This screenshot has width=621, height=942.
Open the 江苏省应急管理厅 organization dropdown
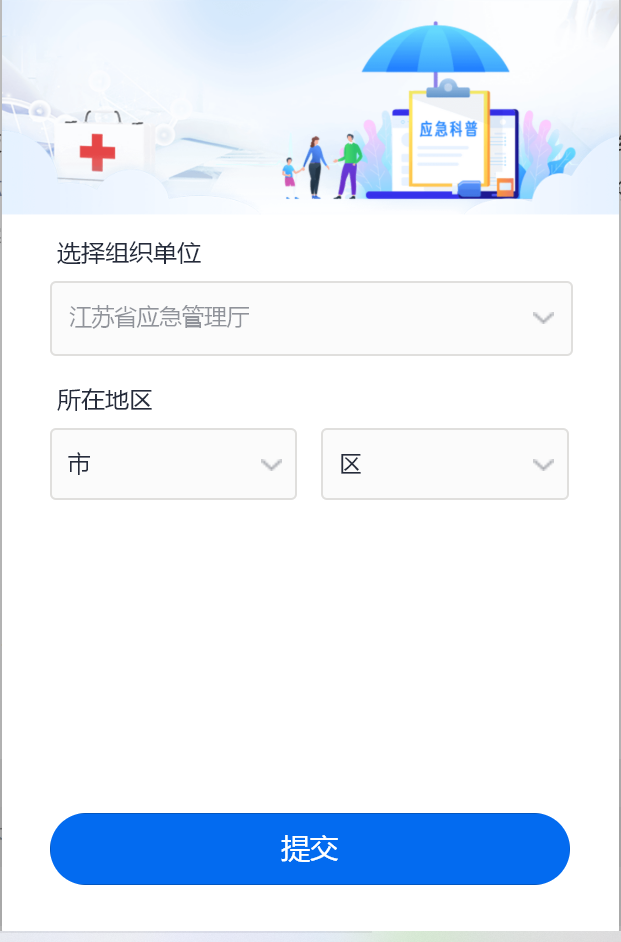coord(311,318)
